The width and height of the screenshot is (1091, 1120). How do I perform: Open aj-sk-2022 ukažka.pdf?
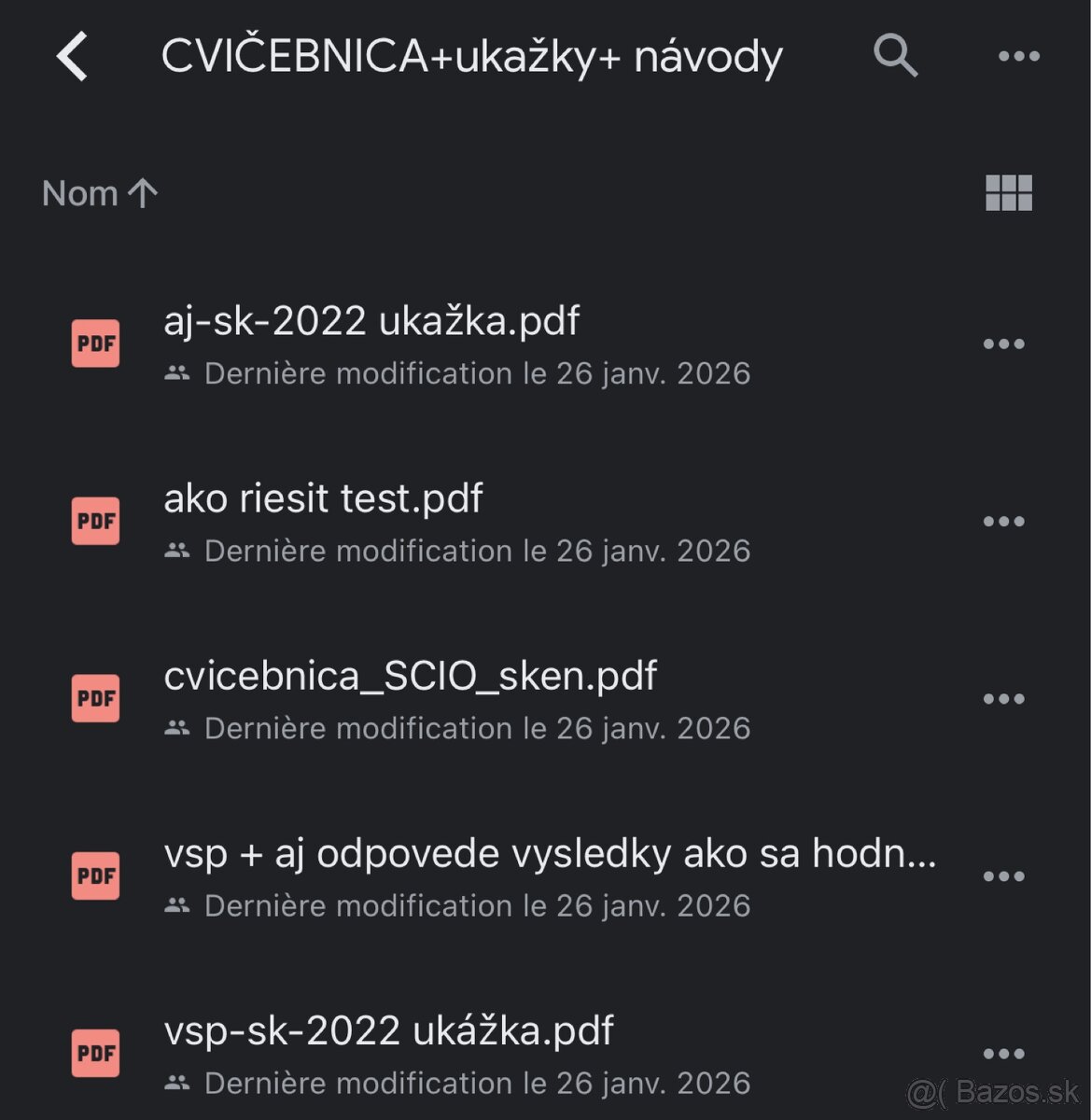[x=371, y=322]
